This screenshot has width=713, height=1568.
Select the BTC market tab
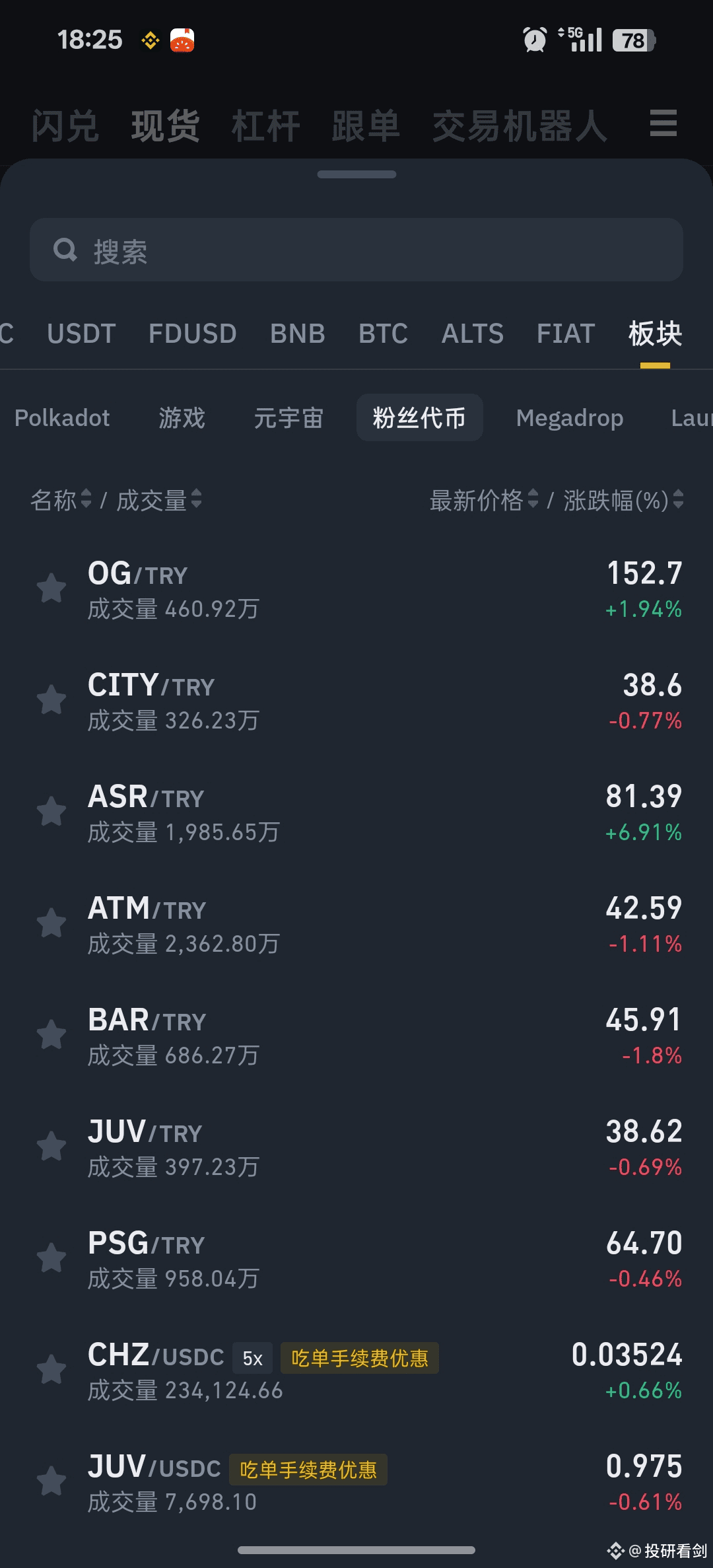coord(383,334)
